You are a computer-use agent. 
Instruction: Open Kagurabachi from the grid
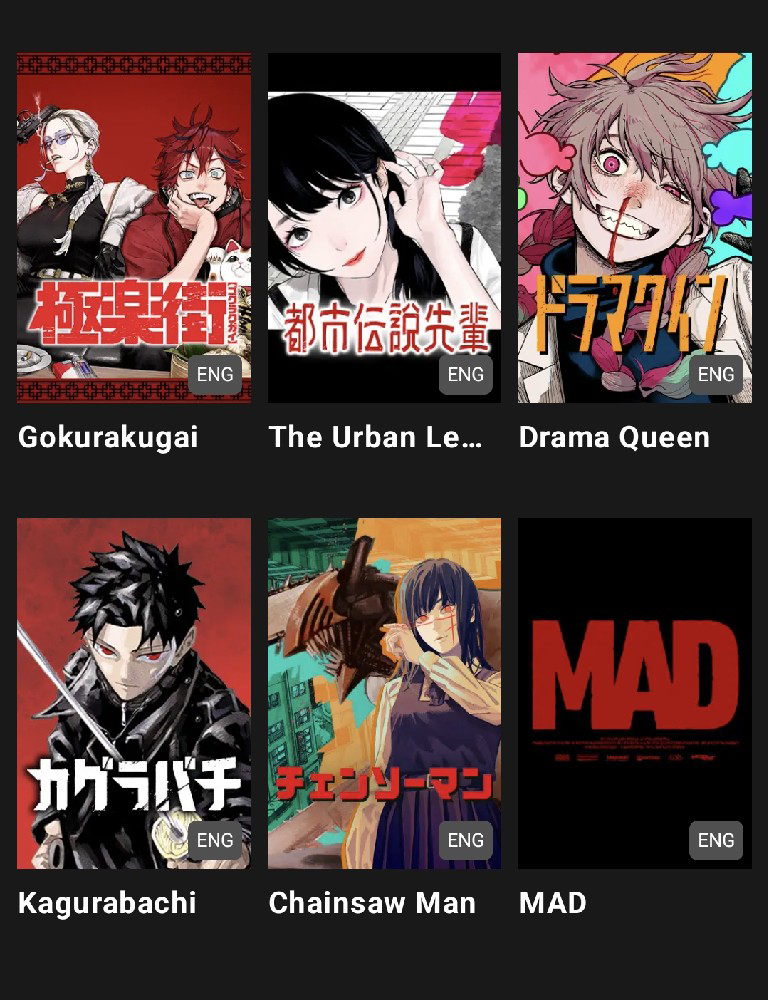pyautogui.click(x=134, y=692)
